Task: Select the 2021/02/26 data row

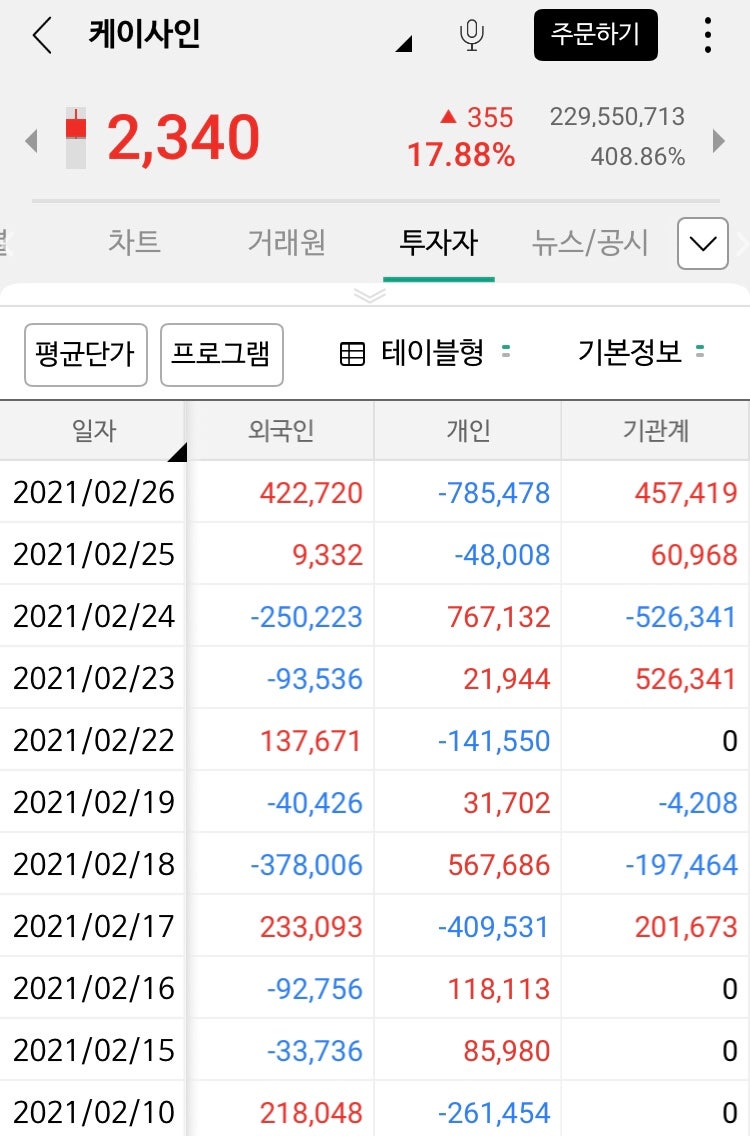Action: coord(375,490)
